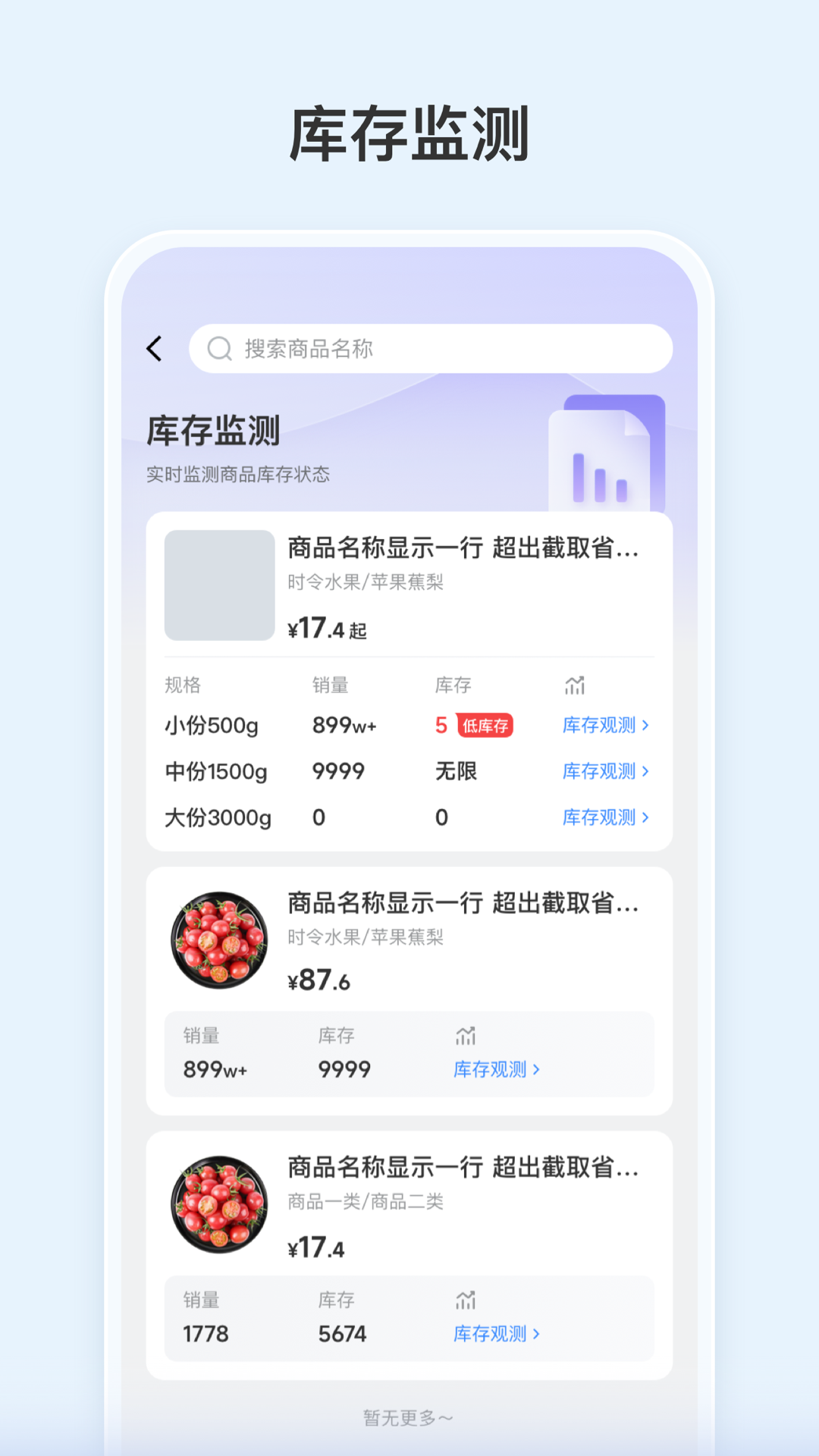The image size is (819, 1456).
Task: Tap the back arrow icon
Action: click(x=154, y=349)
